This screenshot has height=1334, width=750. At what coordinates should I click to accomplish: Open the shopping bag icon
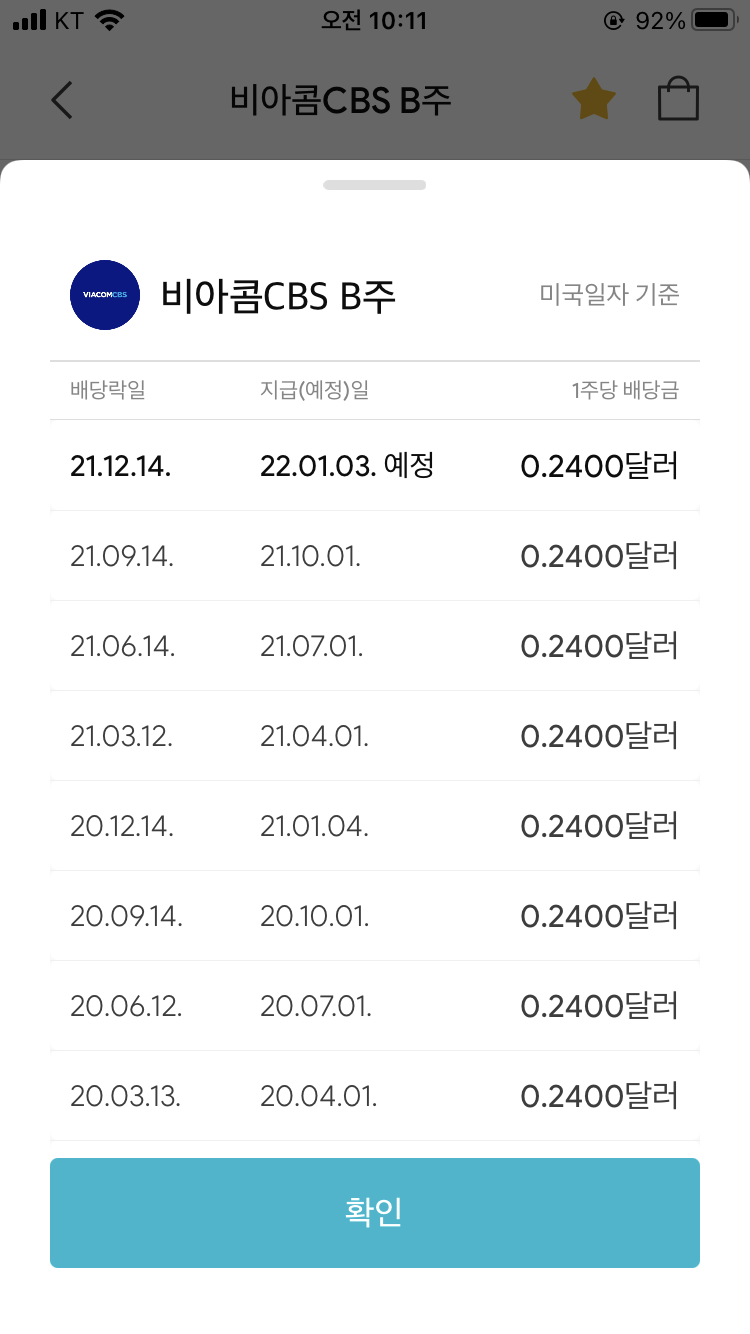tap(678, 101)
